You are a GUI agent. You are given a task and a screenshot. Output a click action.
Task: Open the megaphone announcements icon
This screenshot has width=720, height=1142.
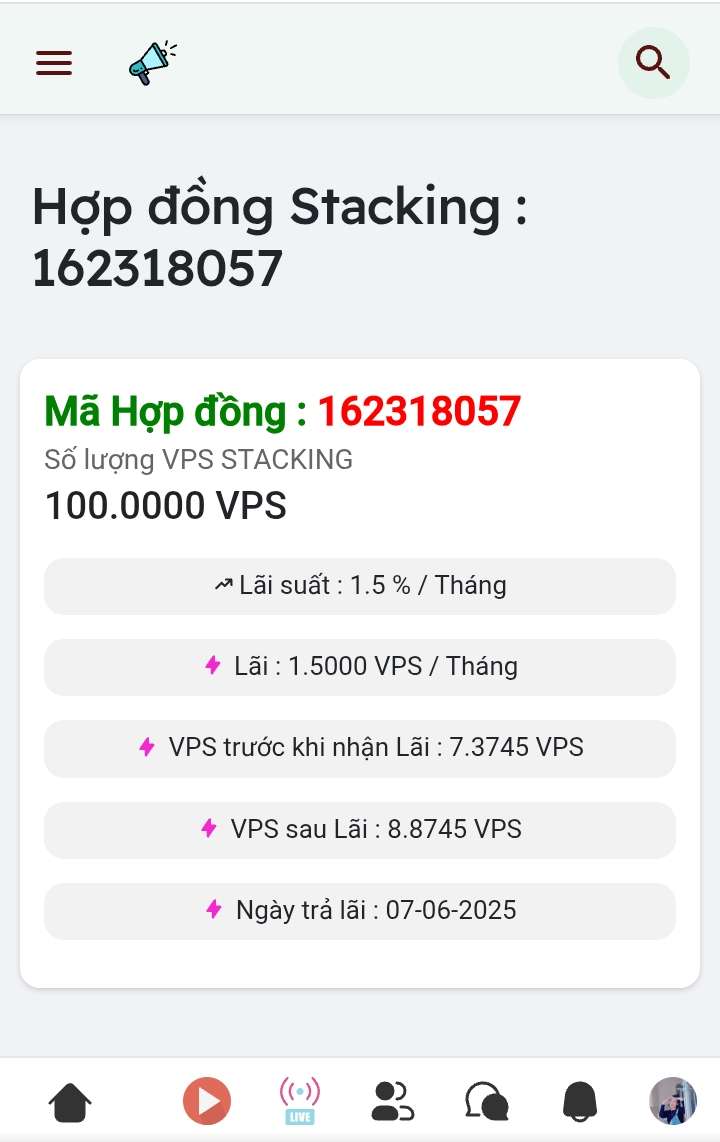152,63
